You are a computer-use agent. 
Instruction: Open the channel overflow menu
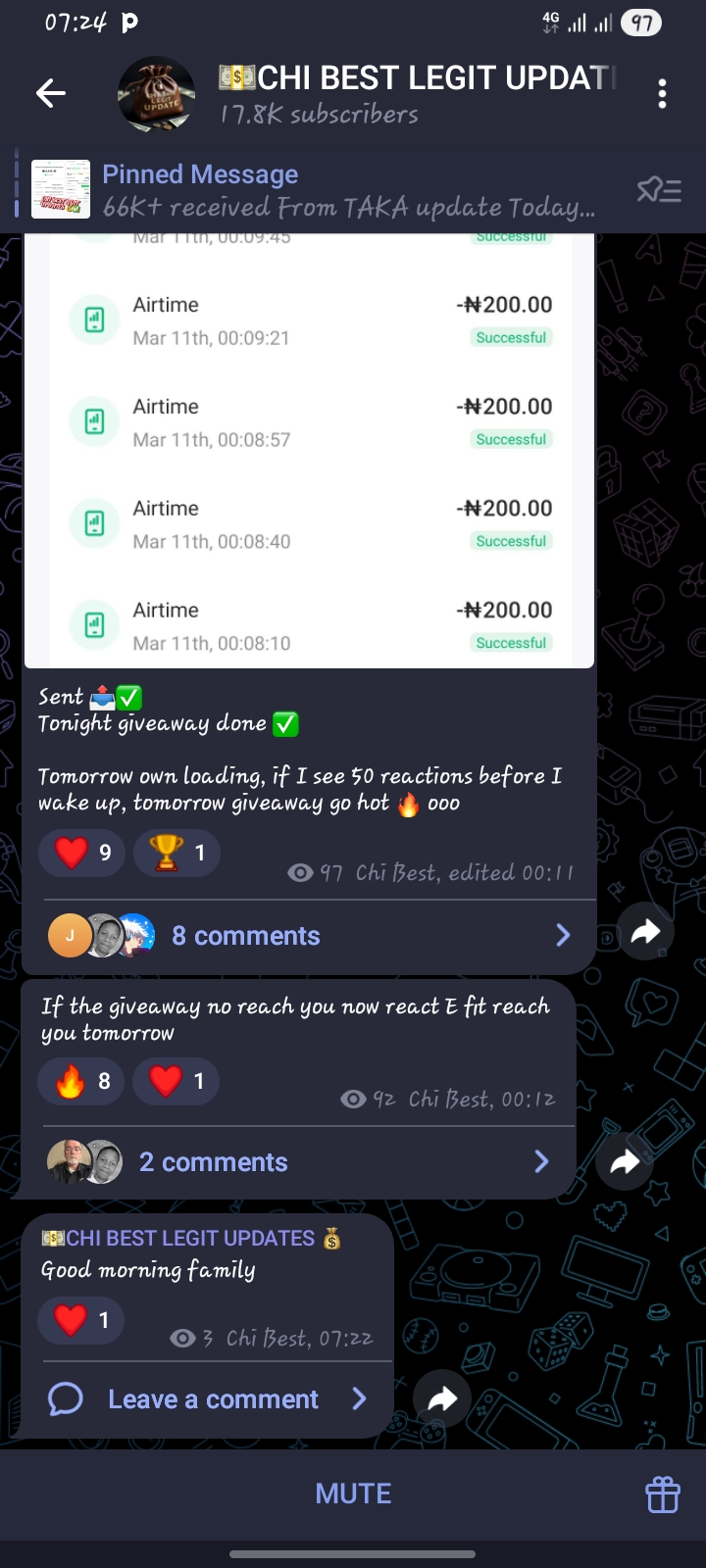tap(662, 94)
